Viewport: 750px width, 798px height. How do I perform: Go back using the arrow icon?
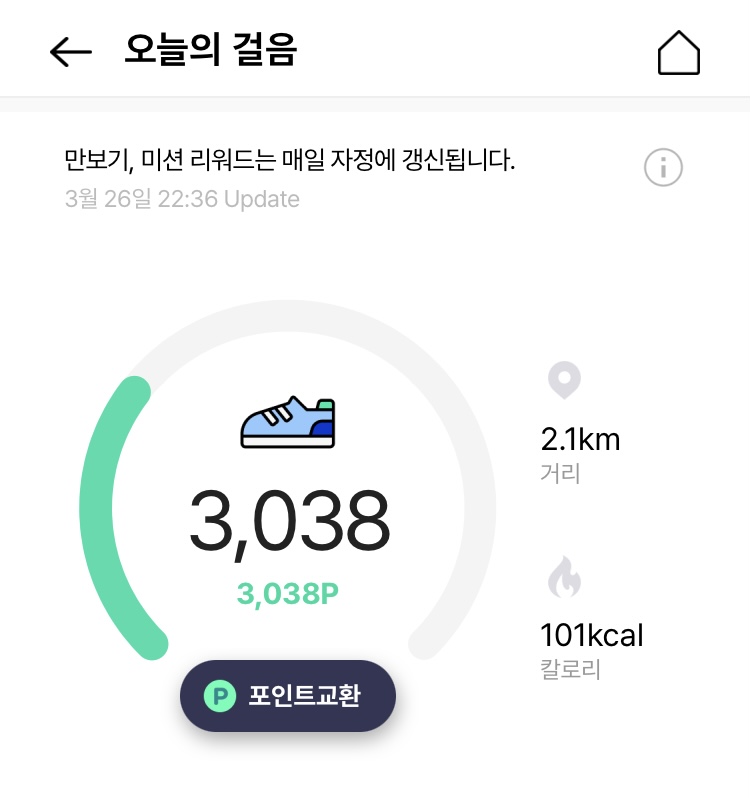(71, 52)
